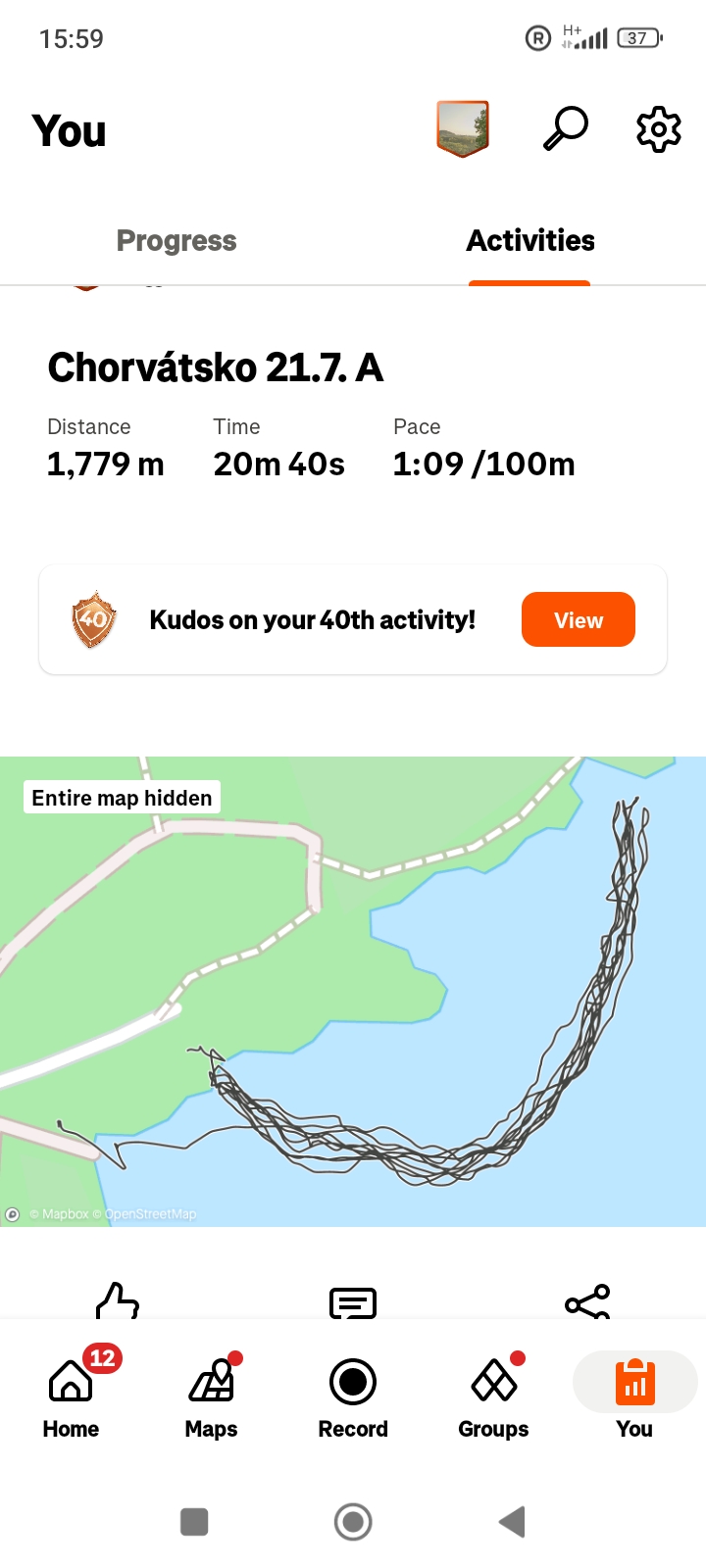Tap the You tab in bottom navigation
This screenshot has width=706, height=1568.
point(634,1394)
